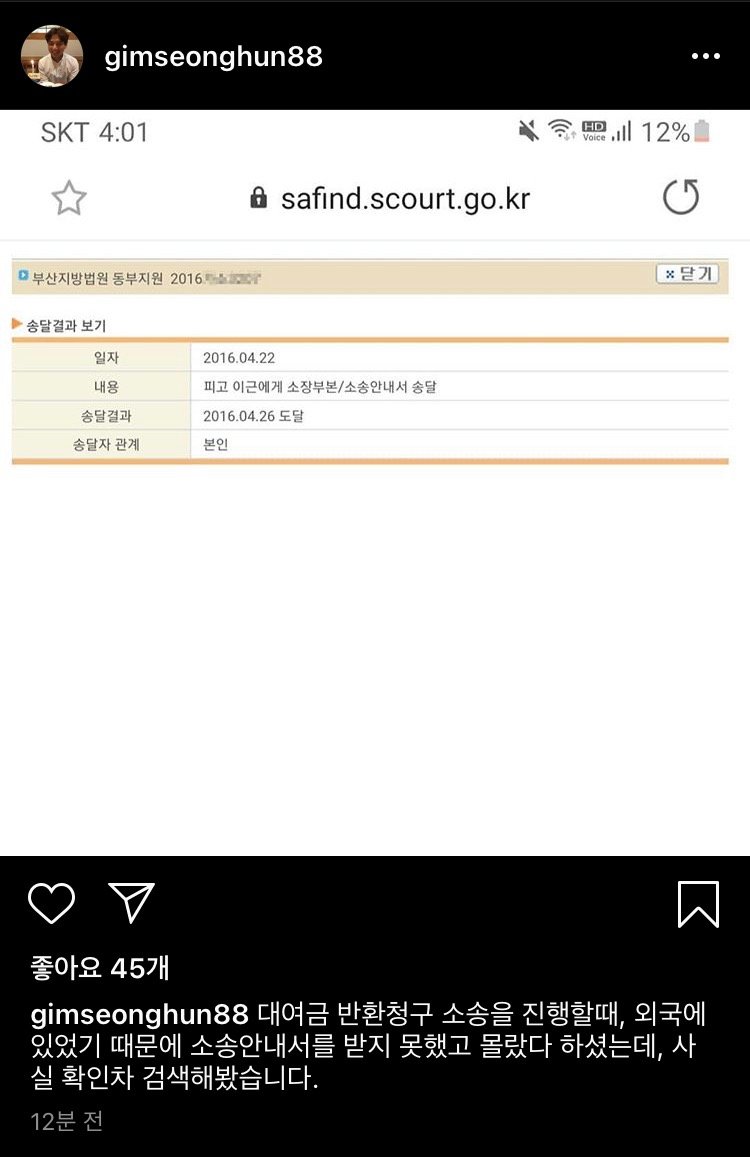Open the posted court screenshot image
750x1157 pixels.
pyautogui.click(x=375, y=480)
